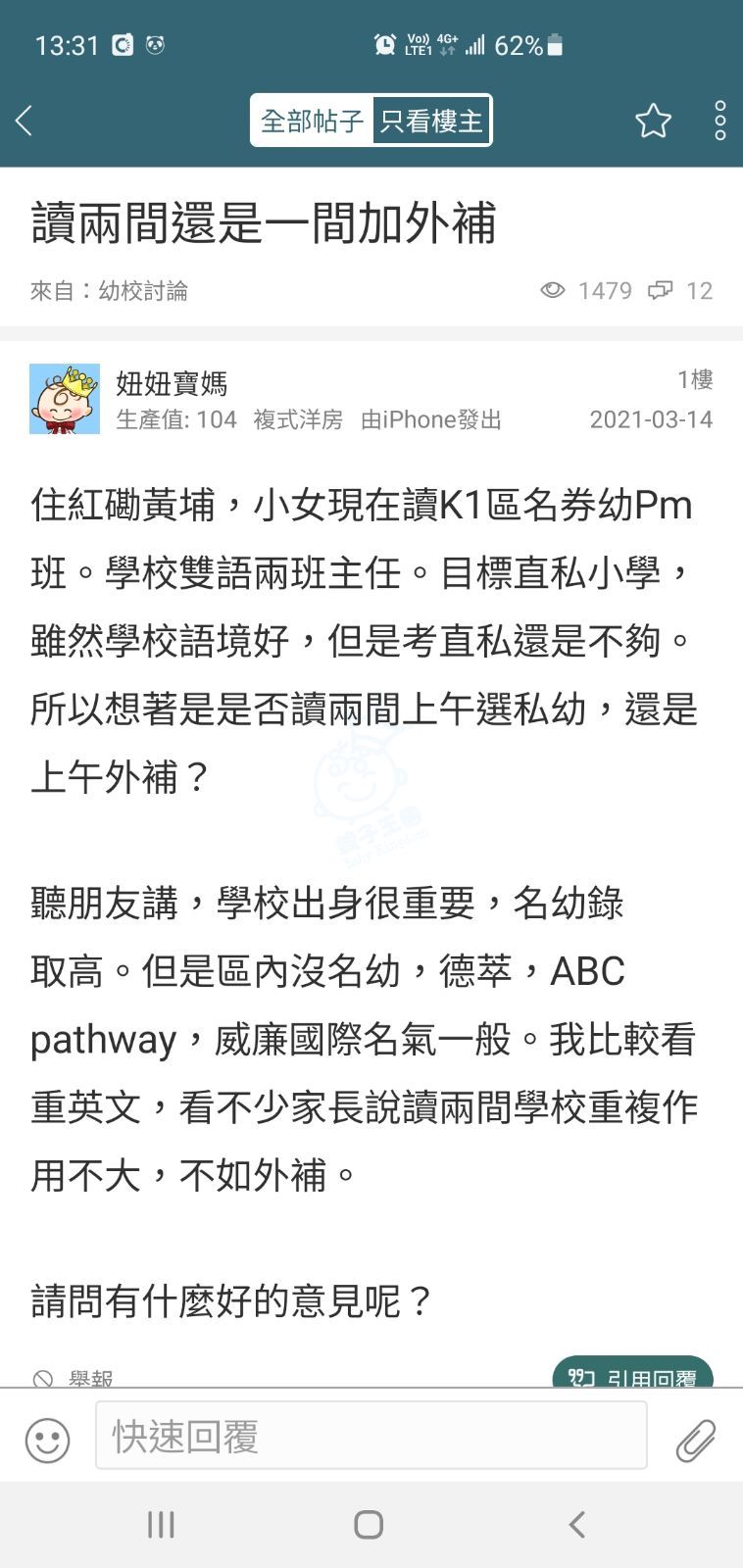Open the 幼校討論 forum link
This screenshot has width=743, height=1568.
tap(143, 291)
